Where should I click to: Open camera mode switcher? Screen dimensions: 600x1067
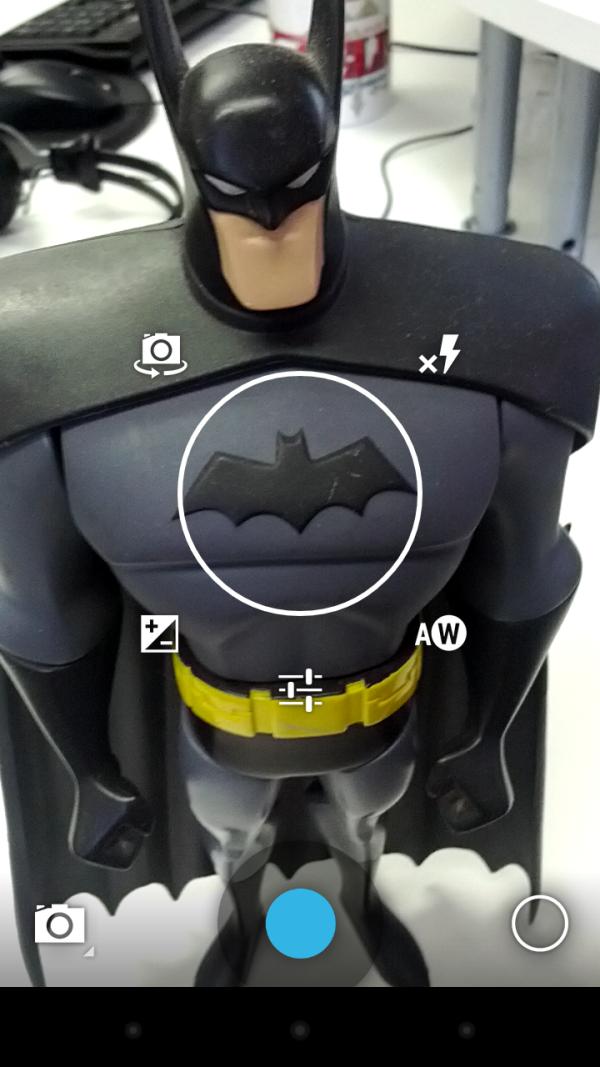60,924
